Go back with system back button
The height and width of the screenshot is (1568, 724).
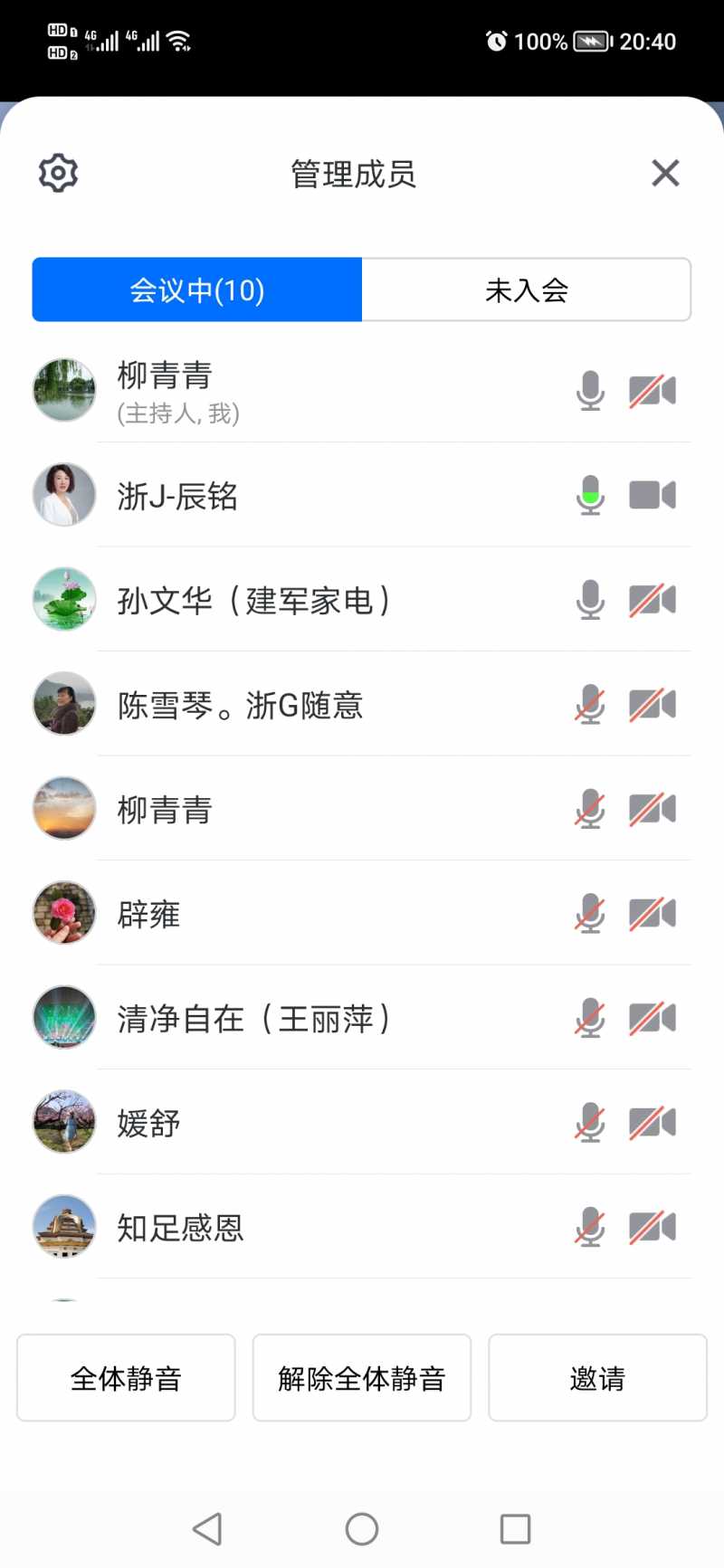207,1529
